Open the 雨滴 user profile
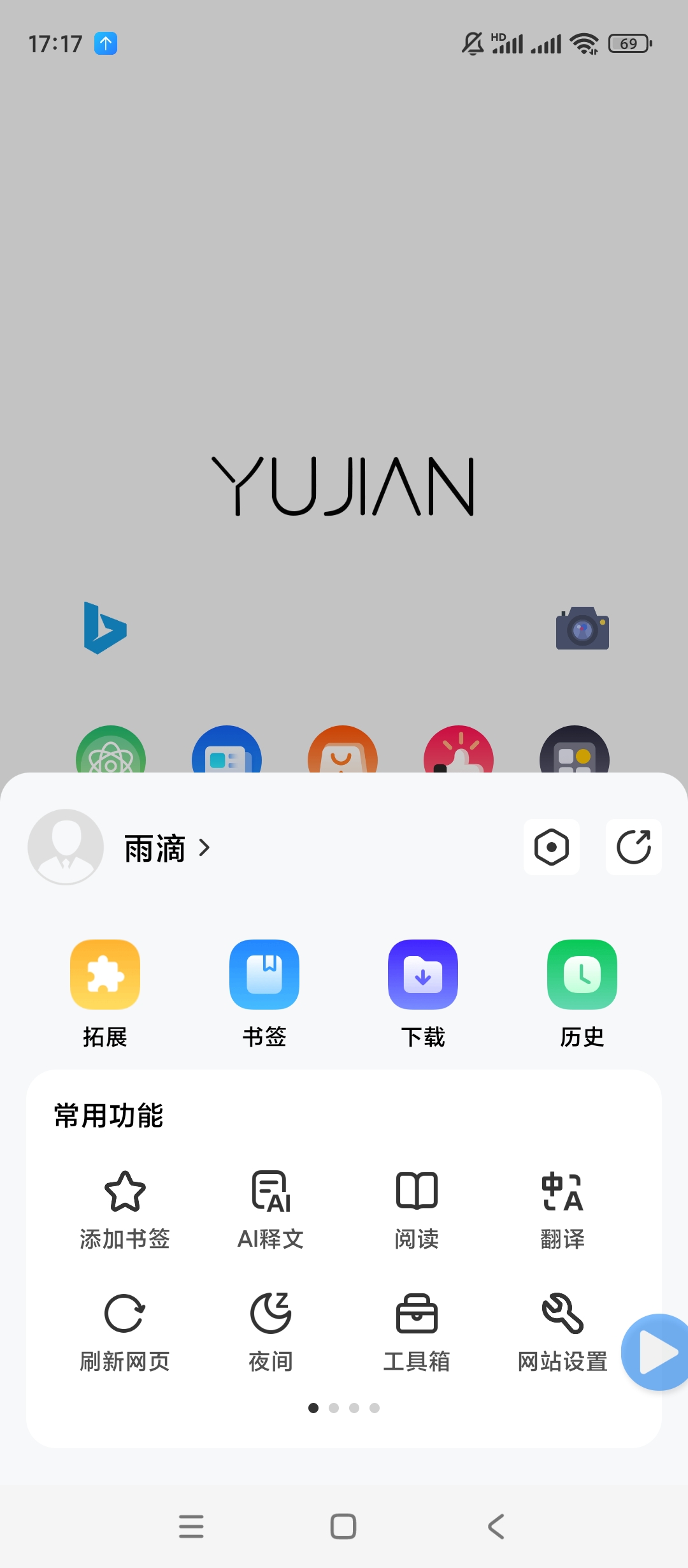Image resolution: width=688 pixels, height=1568 pixels. pos(154,848)
